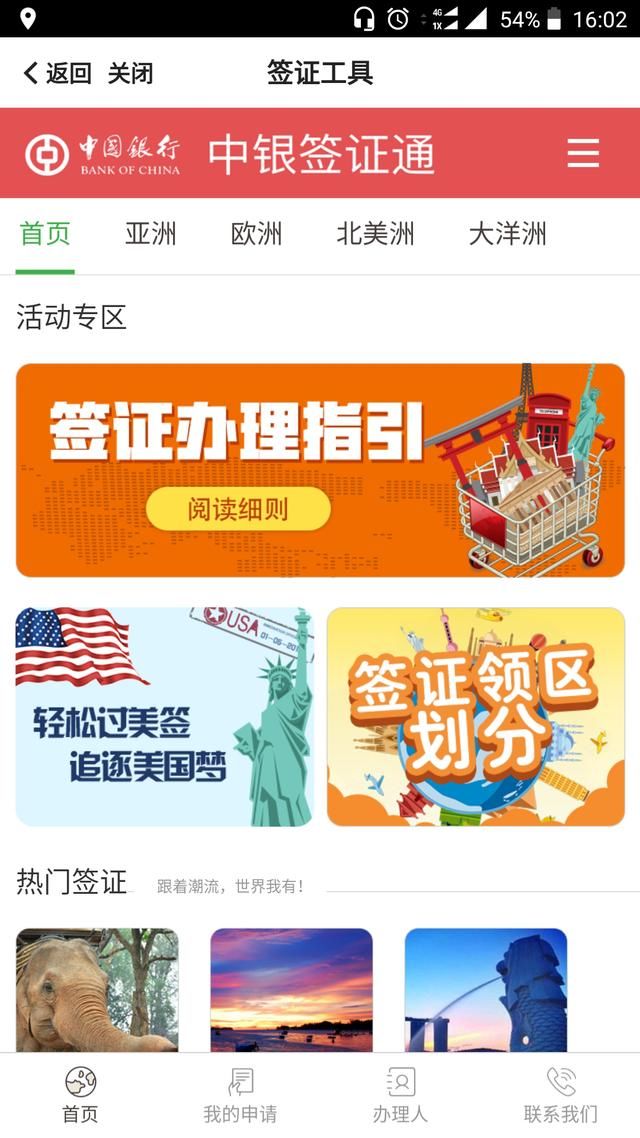Viewport: 640px width, 1138px height.
Task: Close the page with 关闭
Action: tap(130, 73)
